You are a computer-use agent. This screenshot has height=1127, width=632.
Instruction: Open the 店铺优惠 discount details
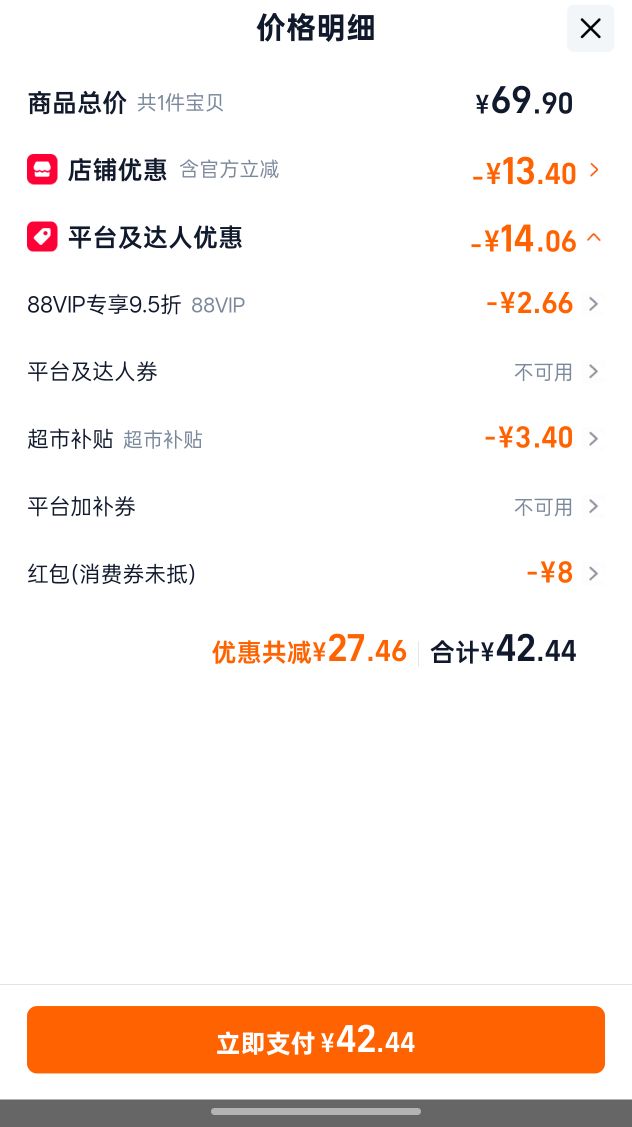pyautogui.click(x=316, y=170)
